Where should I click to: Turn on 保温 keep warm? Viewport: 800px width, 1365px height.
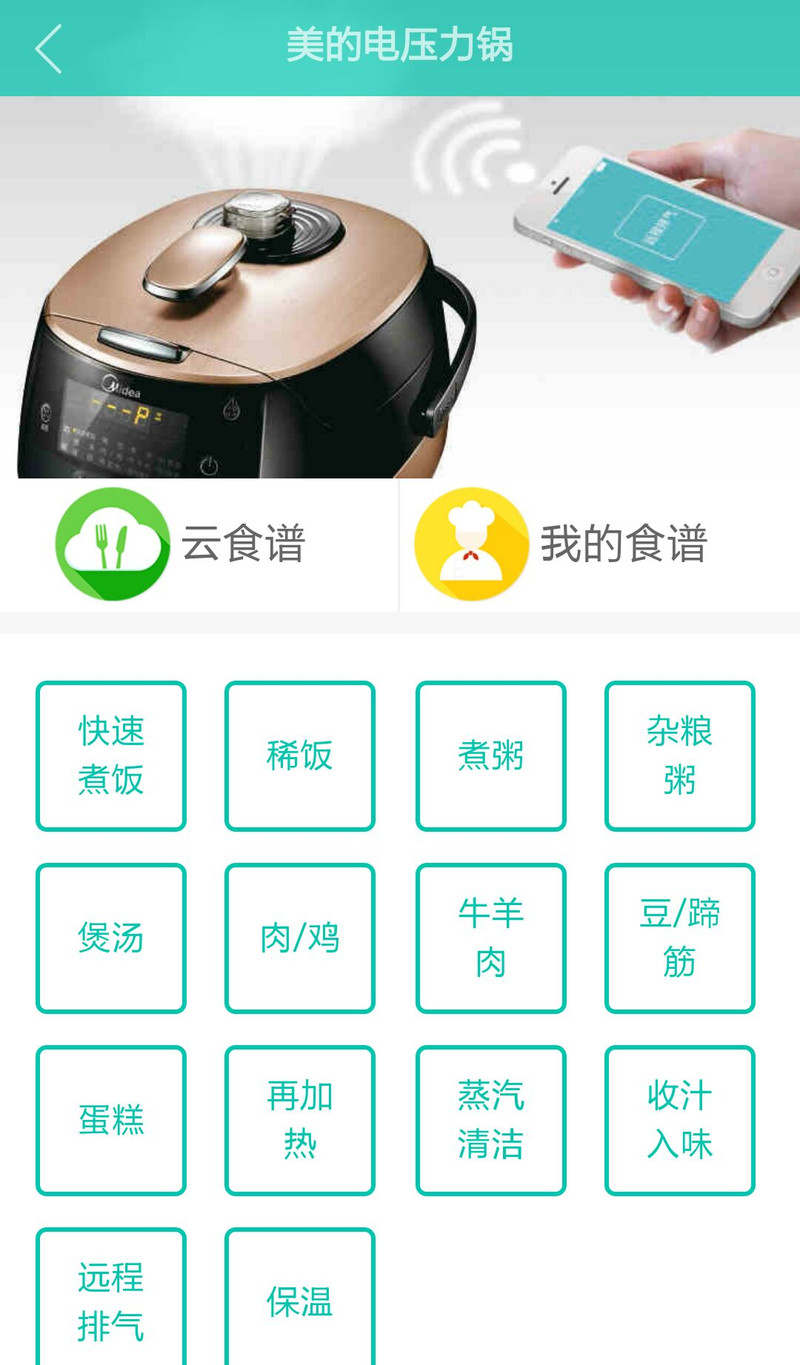point(300,1297)
